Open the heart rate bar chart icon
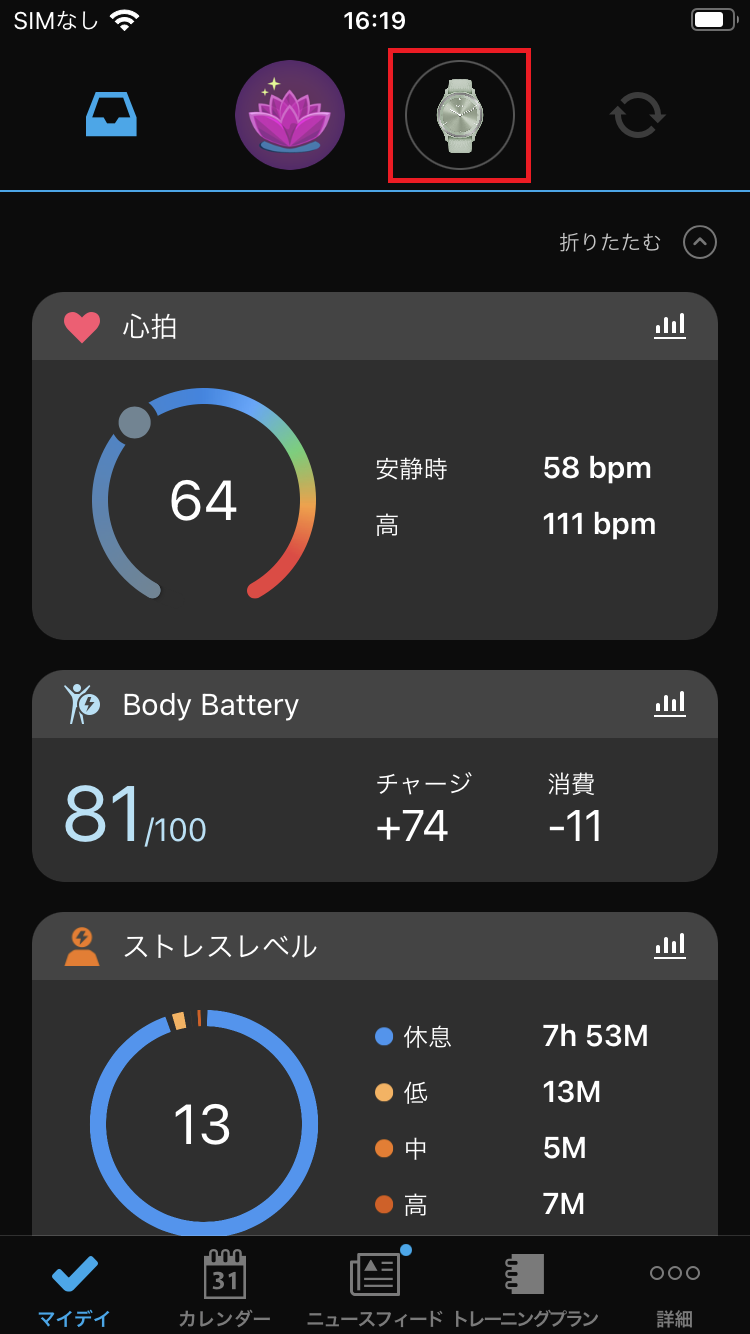750x1334 pixels. (670, 325)
